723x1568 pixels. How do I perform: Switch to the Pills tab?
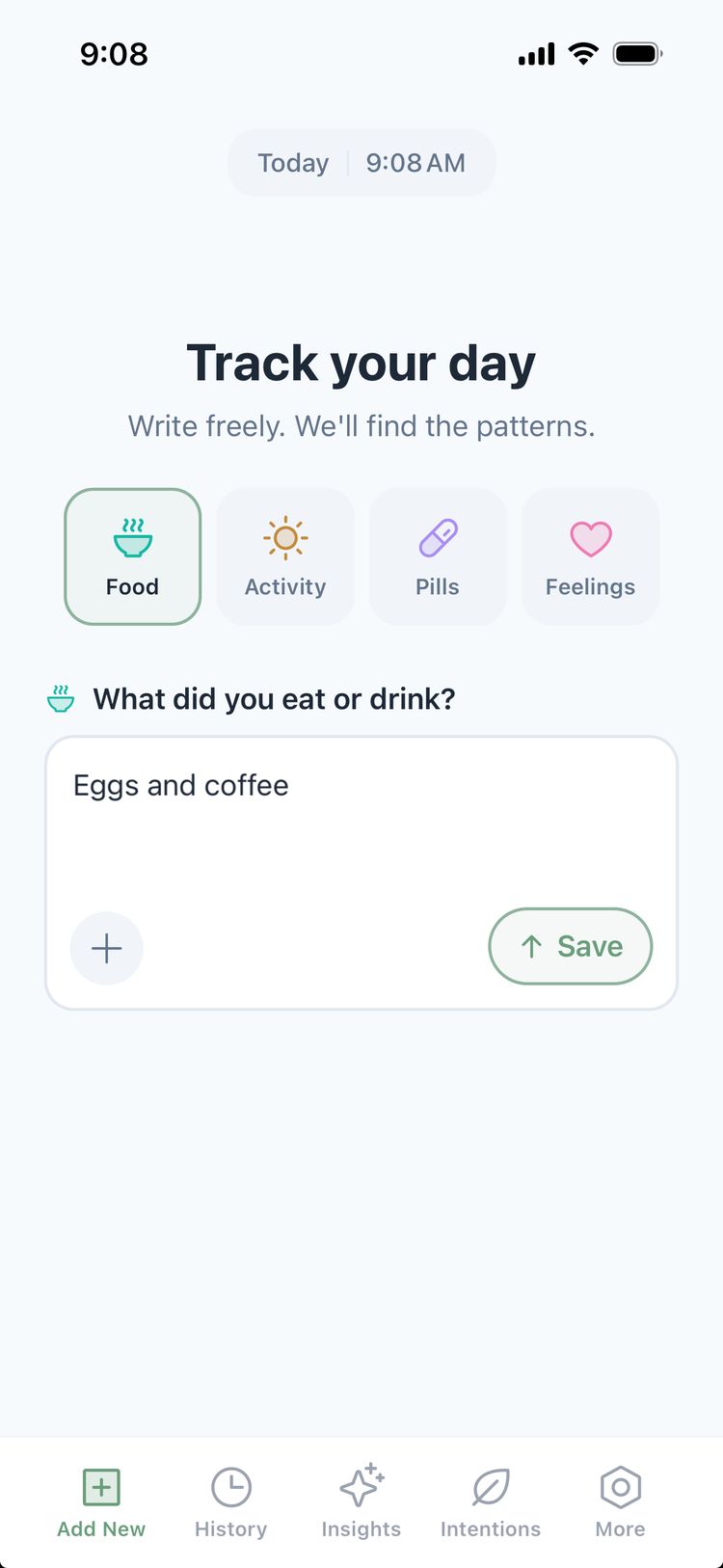pyautogui.click(x=438, y=556)
